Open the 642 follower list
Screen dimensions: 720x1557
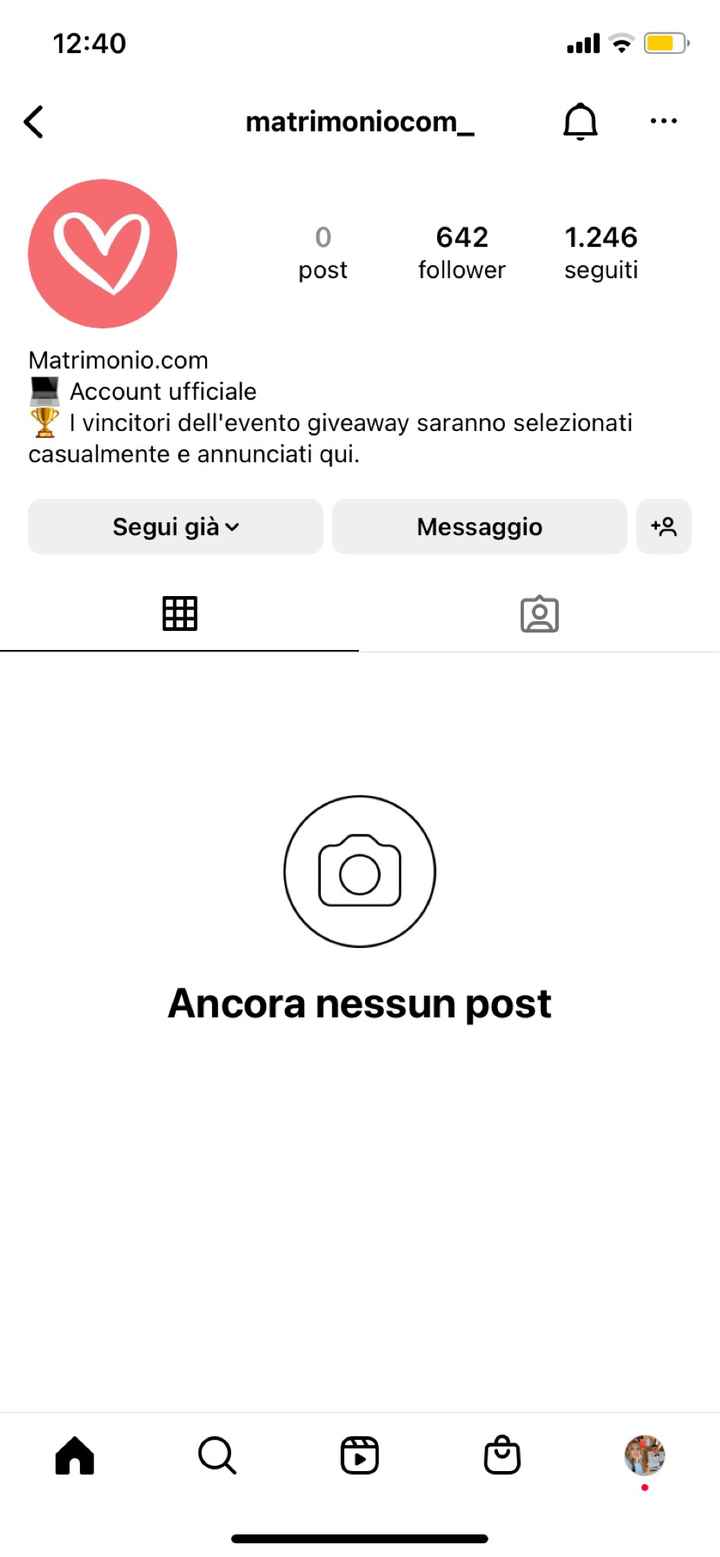pos(461,251)
